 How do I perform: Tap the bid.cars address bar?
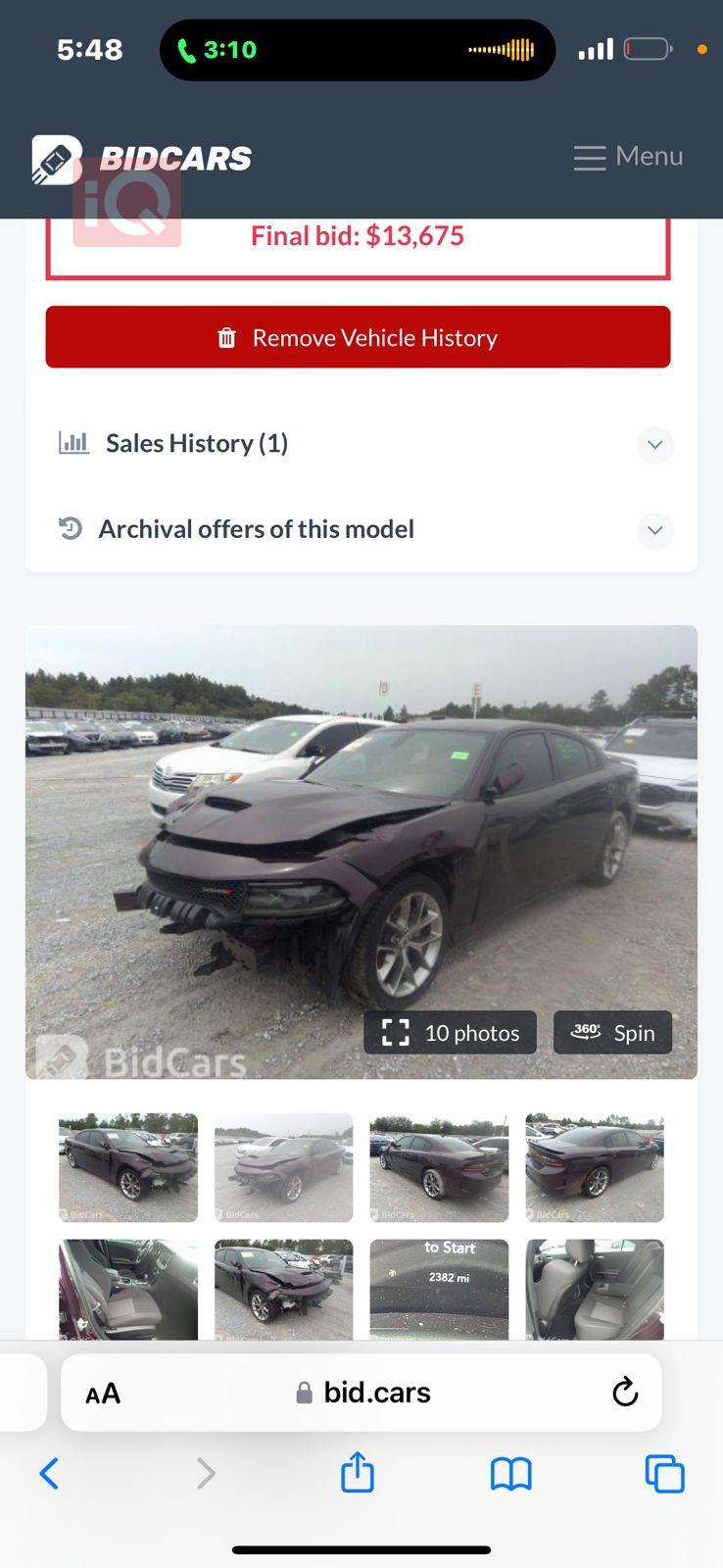[362, 1393]
